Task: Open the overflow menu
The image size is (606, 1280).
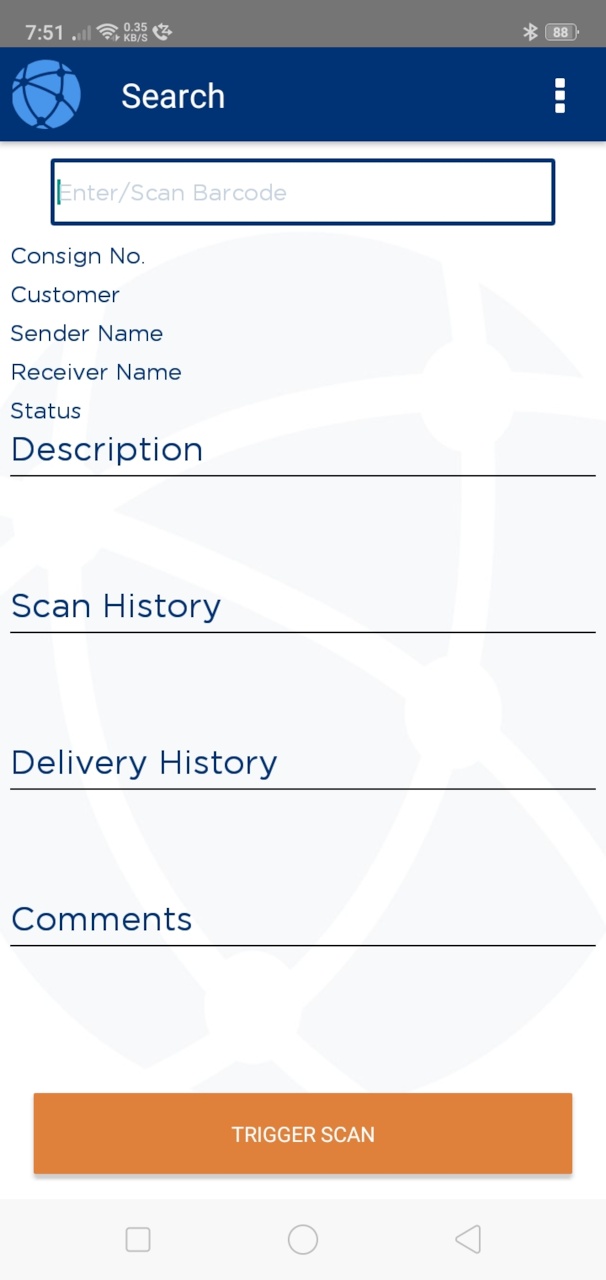Action: click(x=559, y=96)
